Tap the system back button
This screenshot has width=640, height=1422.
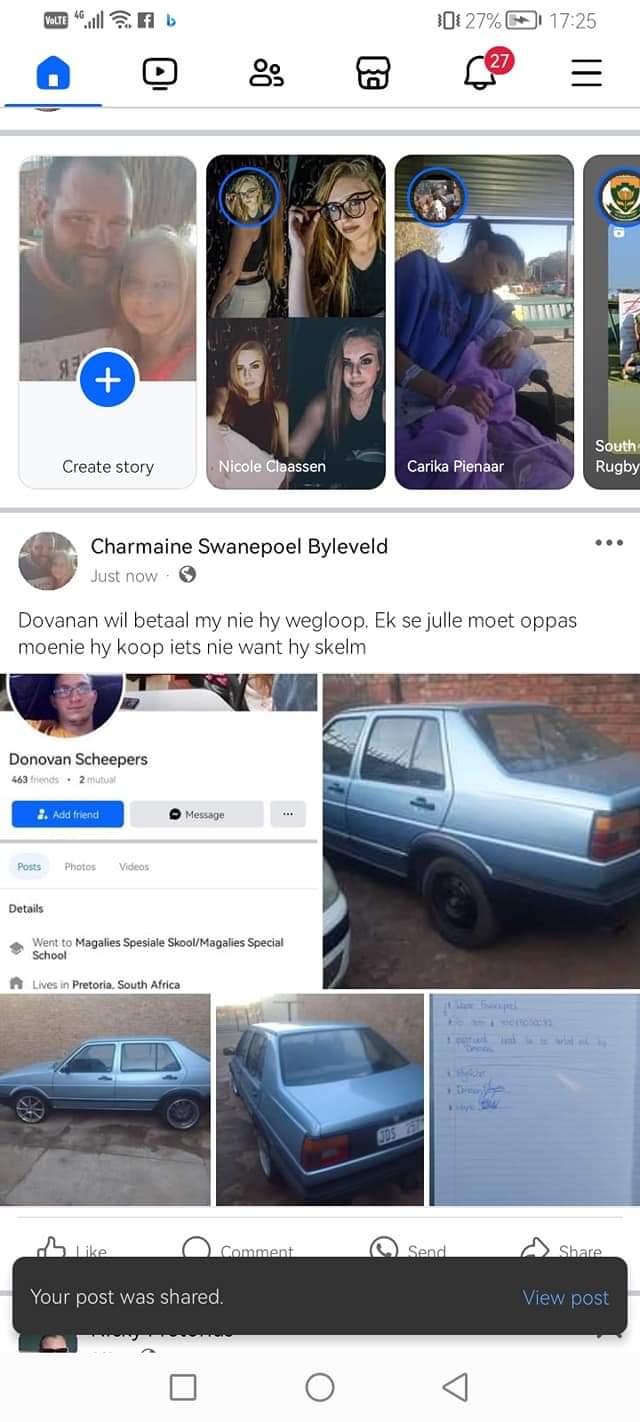455,1387
